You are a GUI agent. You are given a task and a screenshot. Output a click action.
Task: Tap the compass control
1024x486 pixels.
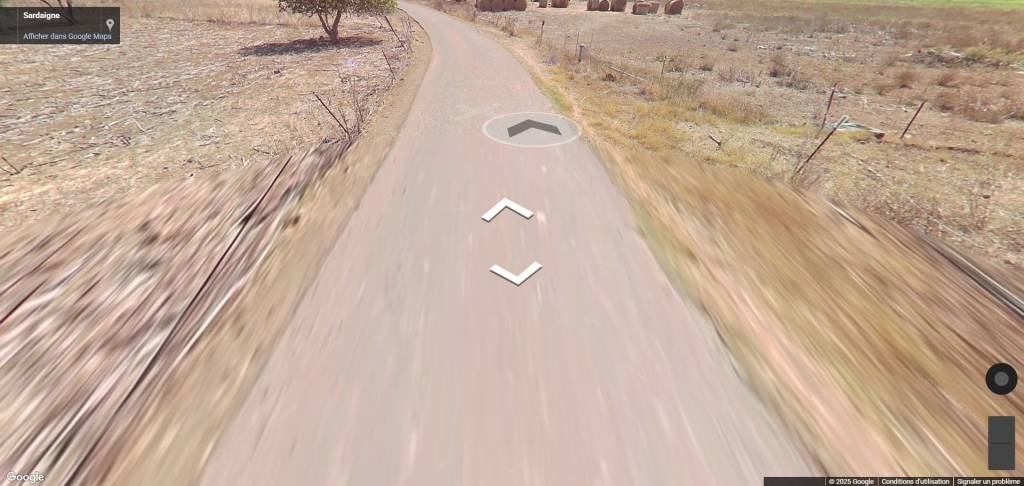pos(1001,379)
